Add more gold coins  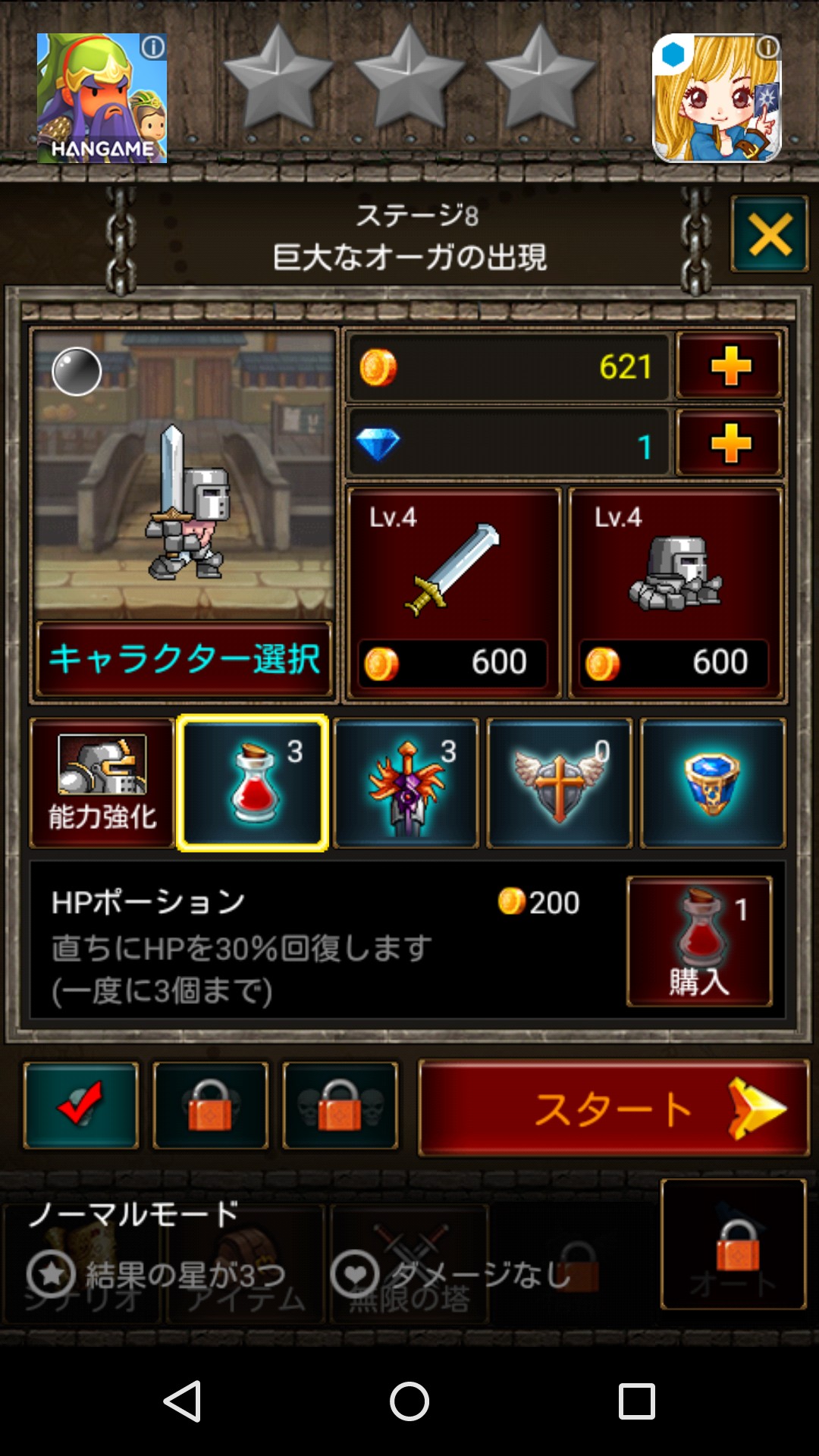pos(729,367)
